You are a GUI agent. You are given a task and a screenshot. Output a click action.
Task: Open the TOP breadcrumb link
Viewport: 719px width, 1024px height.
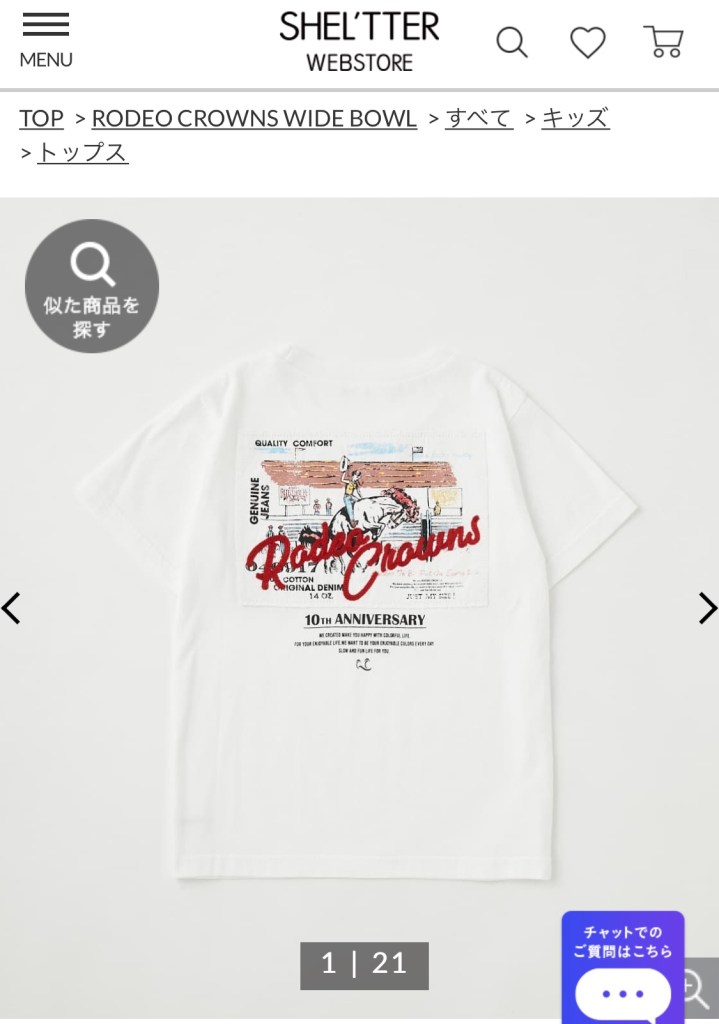click(x=41, y=118)
